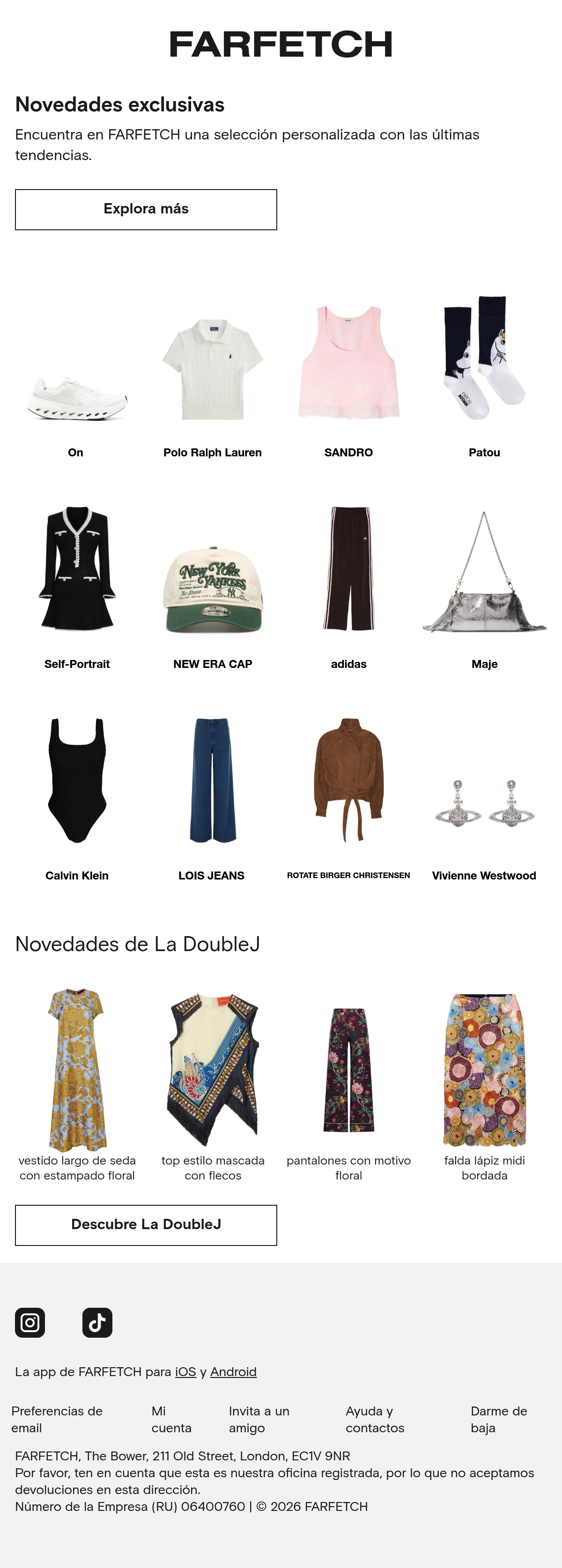
Task: Tap Descubre La DoubleJ button
Action: (146, 1225)
